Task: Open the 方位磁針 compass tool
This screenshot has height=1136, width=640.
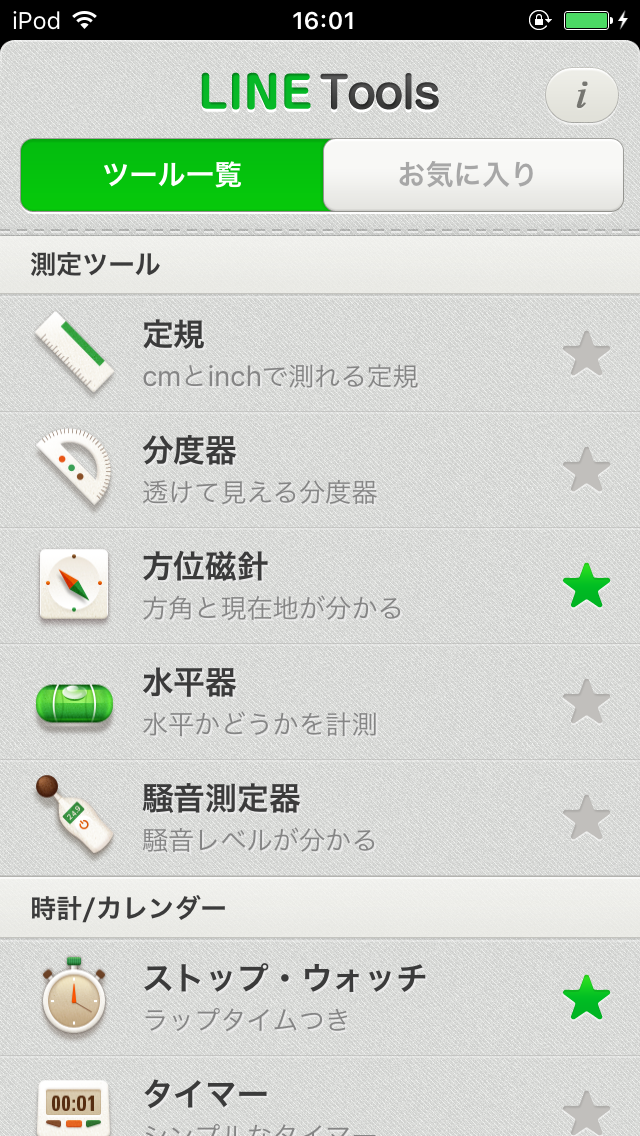Action: 320,585
